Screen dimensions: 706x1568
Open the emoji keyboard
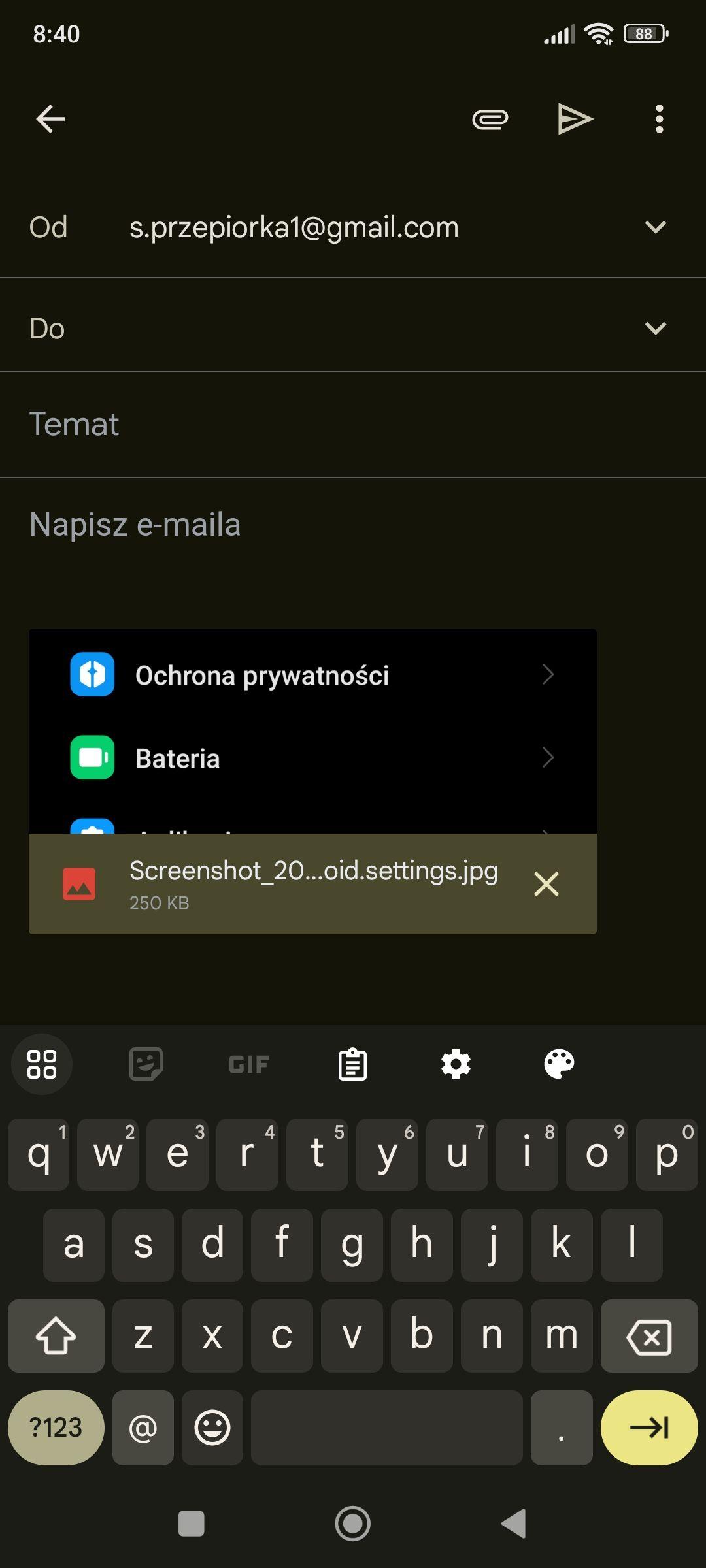(212, 1428)
